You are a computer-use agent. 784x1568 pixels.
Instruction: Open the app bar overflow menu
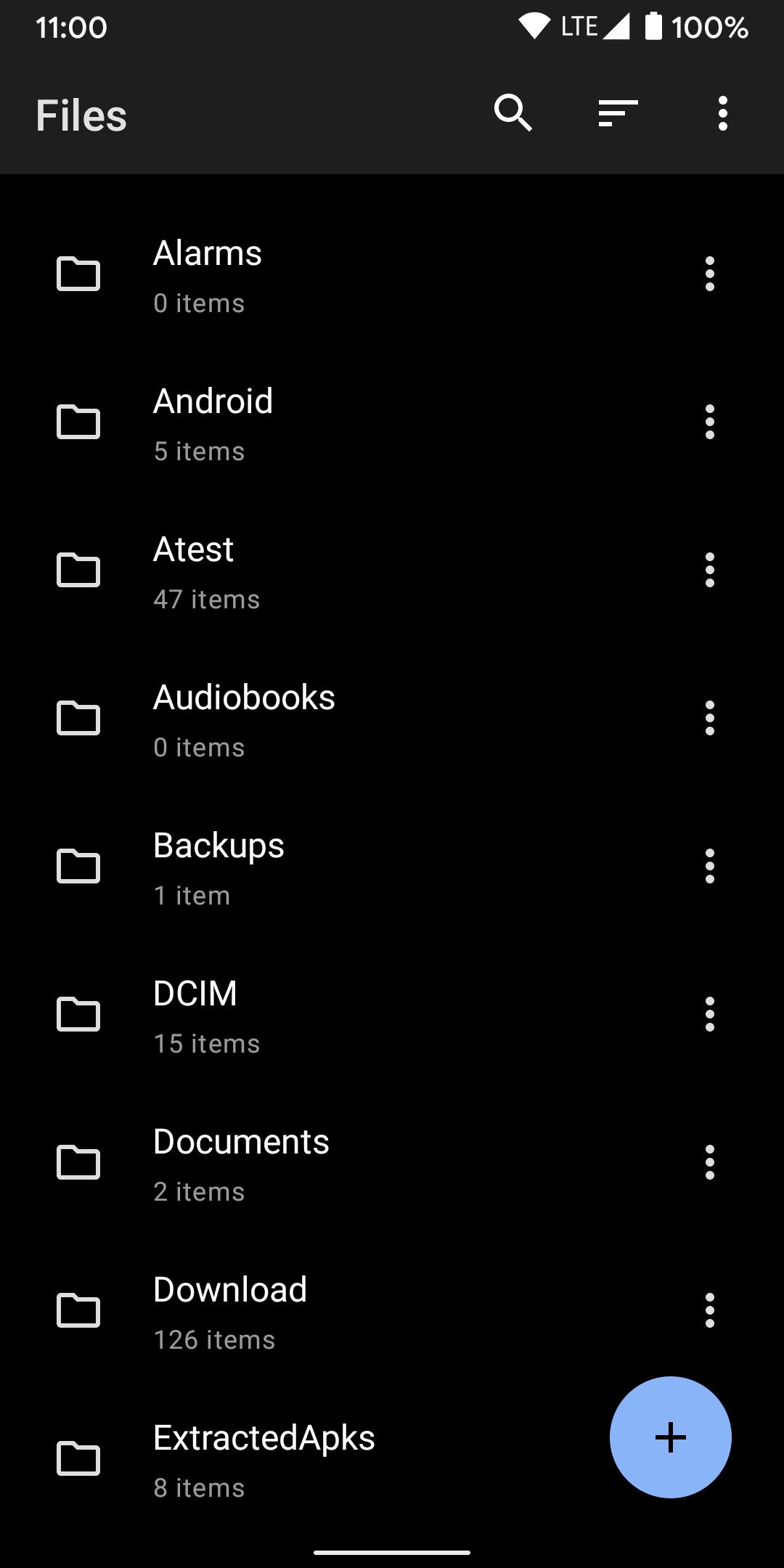pos(722,113)
